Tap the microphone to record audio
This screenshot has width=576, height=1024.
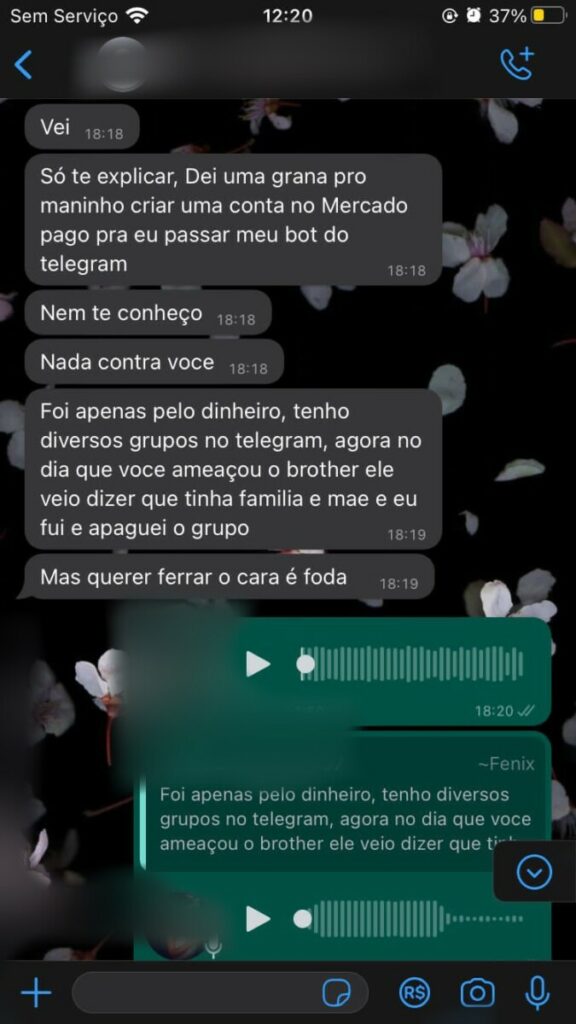(537, 993)
